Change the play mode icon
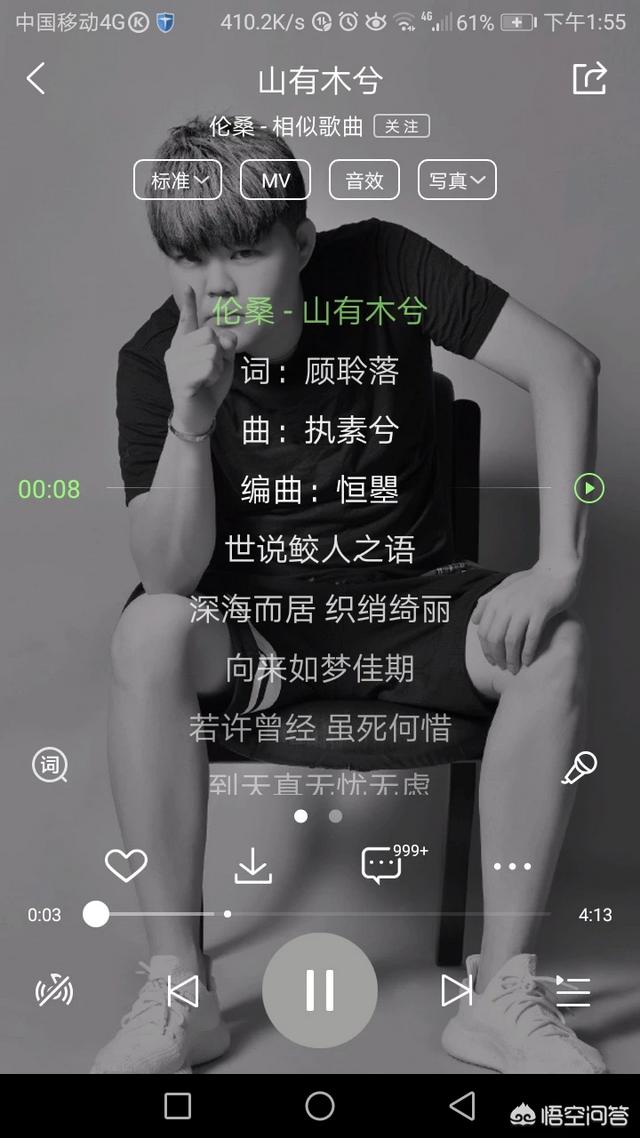640x1138 pixels. [54, 991]
